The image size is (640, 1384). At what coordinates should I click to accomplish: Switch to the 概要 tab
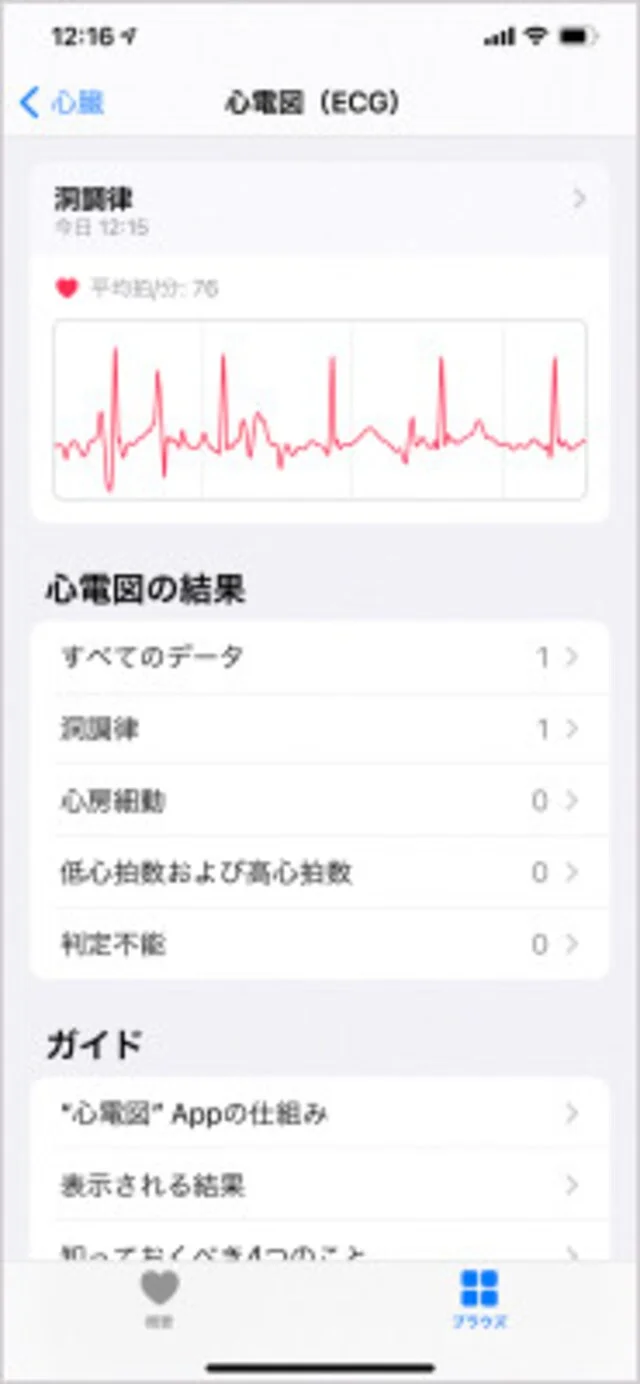point(159,1296)
